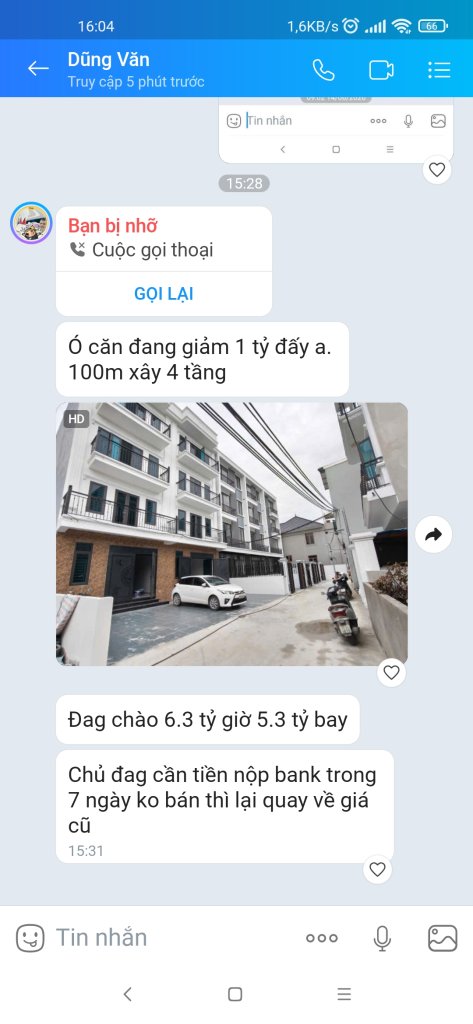Forward the house photo with arrow
Viewport: 473px width, 1024px height.
coord(433,535)
